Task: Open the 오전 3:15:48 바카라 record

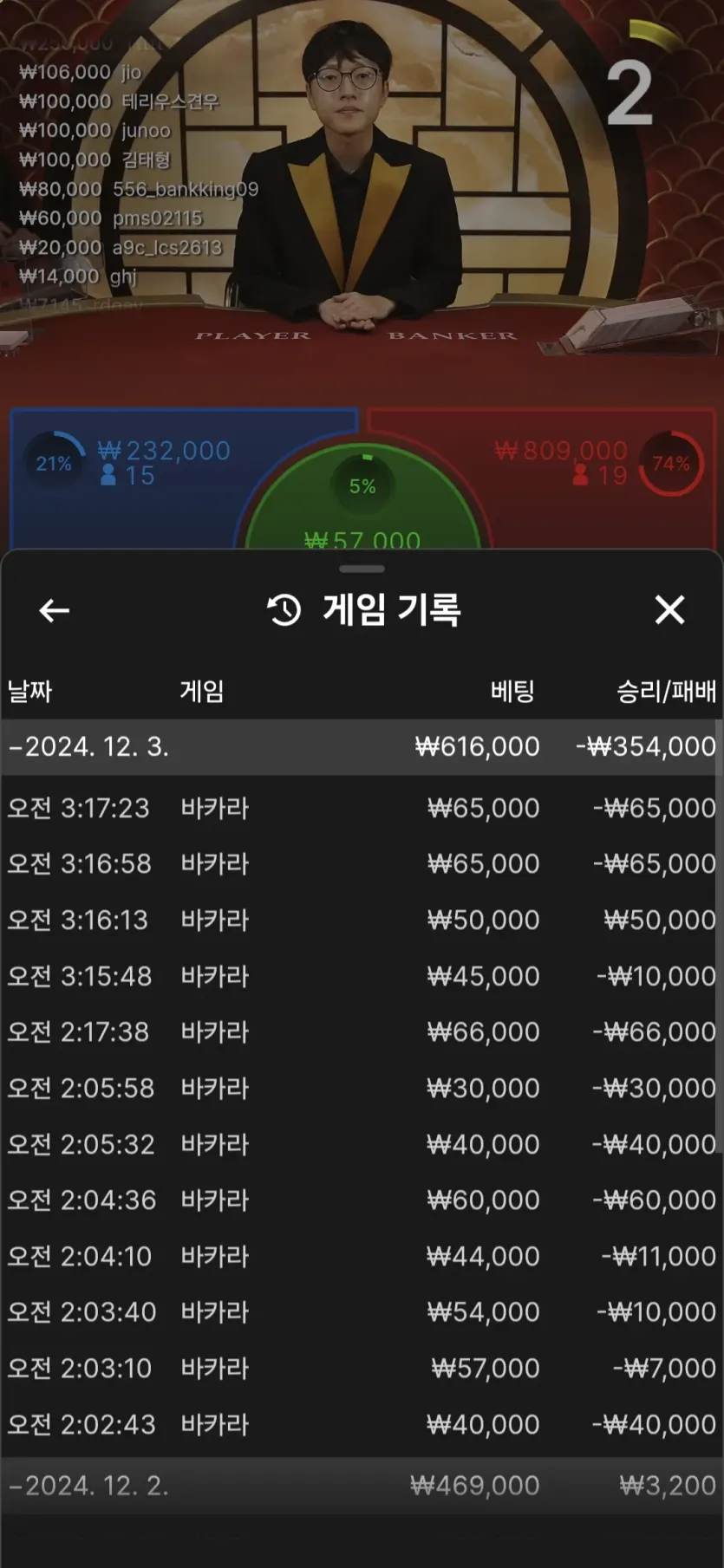Action: tap(361, 976)
